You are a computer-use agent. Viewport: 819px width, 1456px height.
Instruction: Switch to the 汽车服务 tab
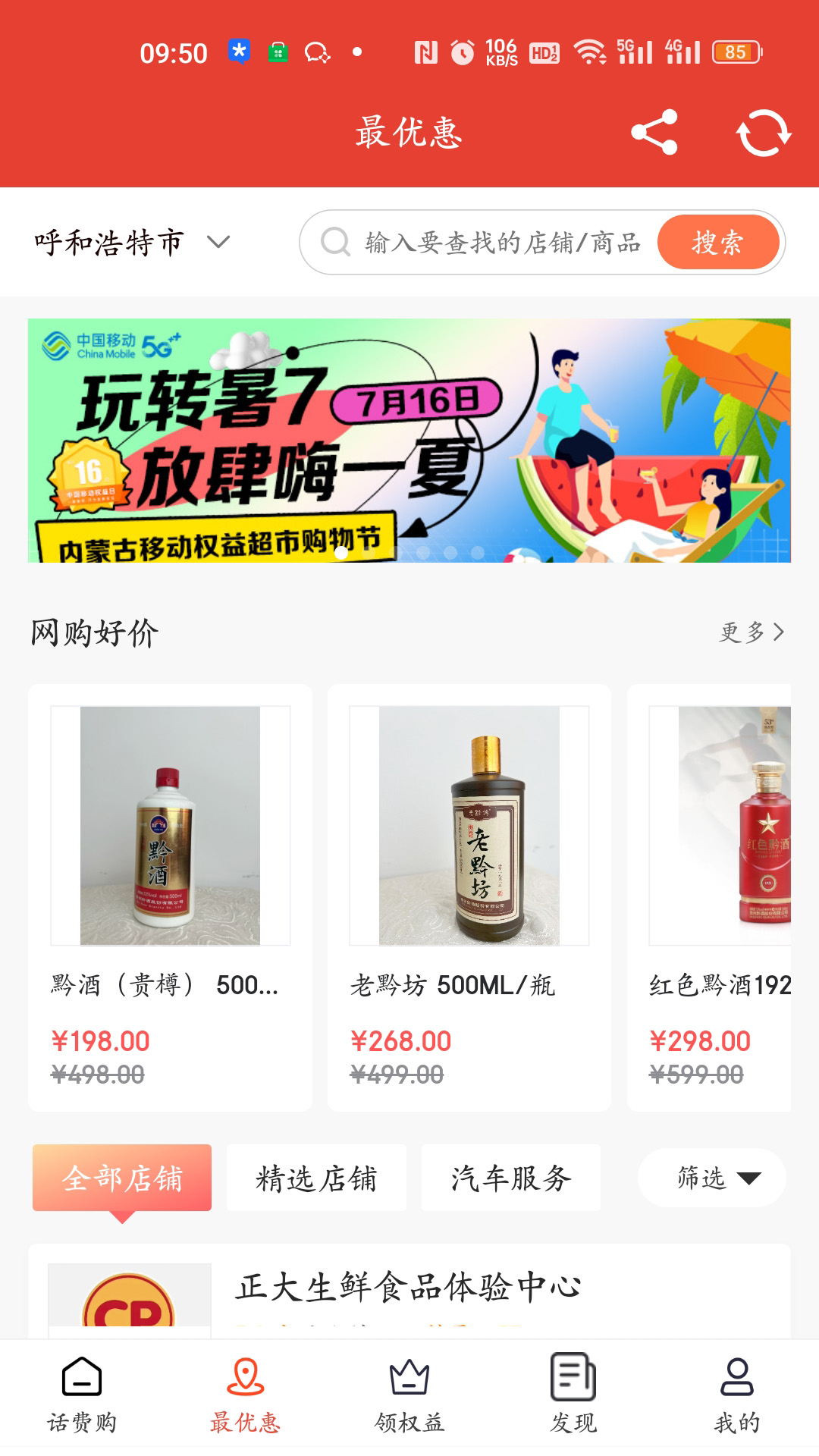click(511, 1178)
